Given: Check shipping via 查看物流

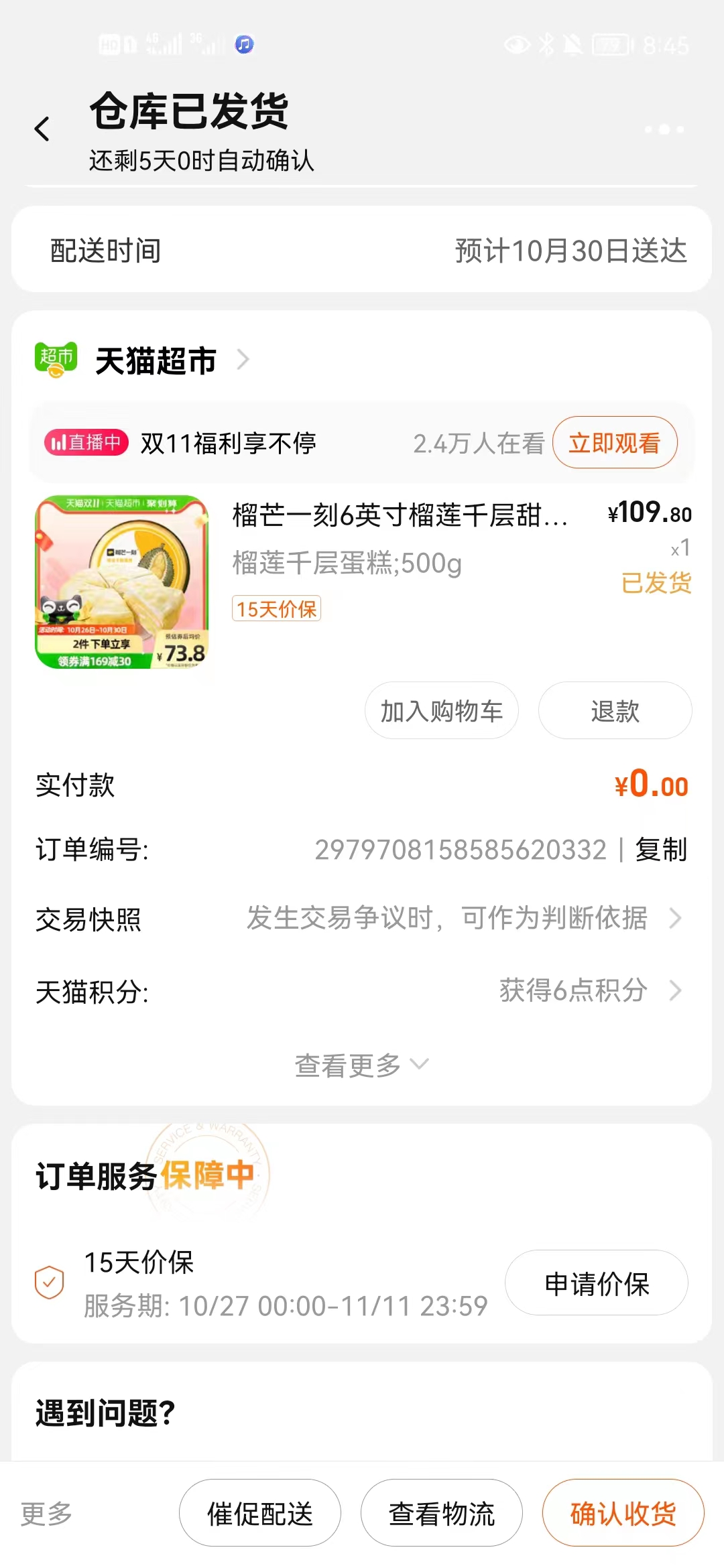Looking at the screenshot, I should [441, 1513].
